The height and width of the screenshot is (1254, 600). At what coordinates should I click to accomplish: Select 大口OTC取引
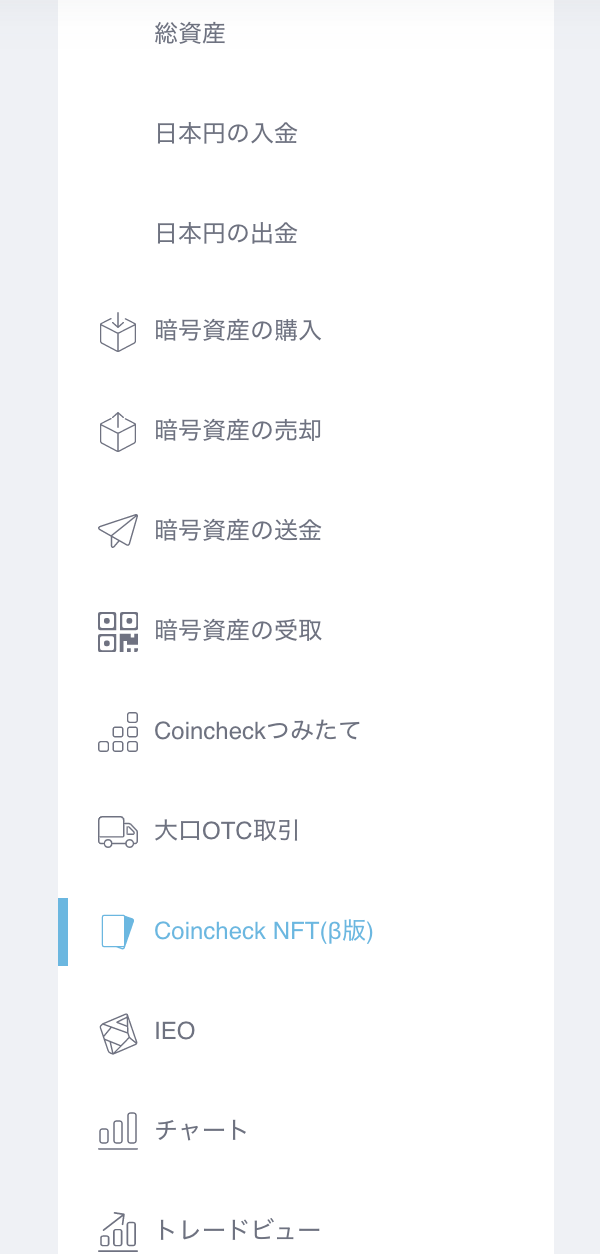[x=306, y=831]
